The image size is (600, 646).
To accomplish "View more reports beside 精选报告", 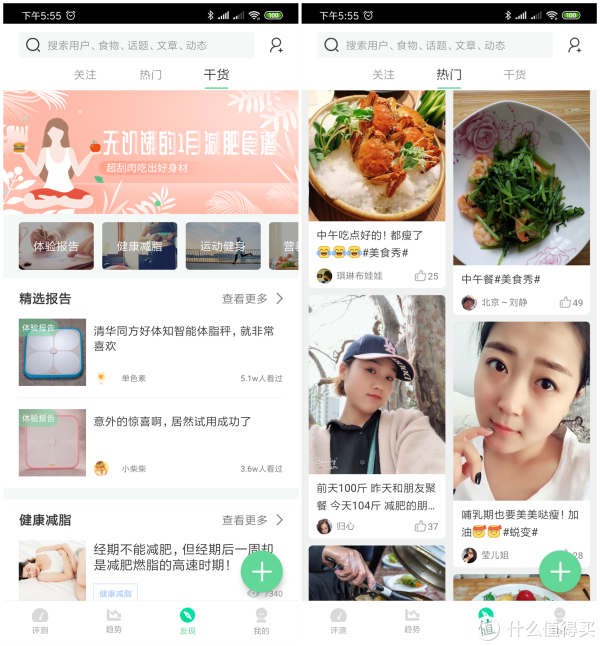I will click(252, 298).
